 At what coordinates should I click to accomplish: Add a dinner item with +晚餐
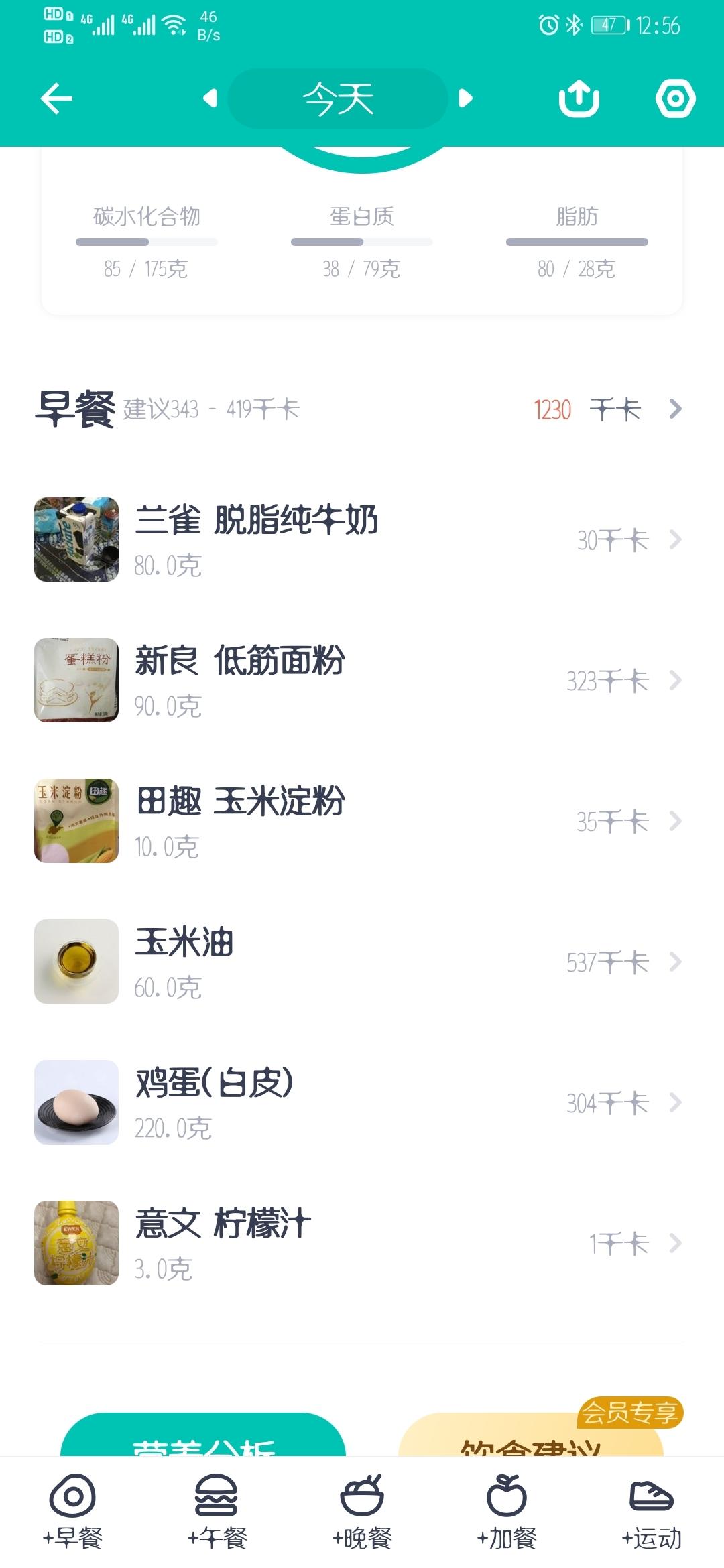pos(362,1512)
